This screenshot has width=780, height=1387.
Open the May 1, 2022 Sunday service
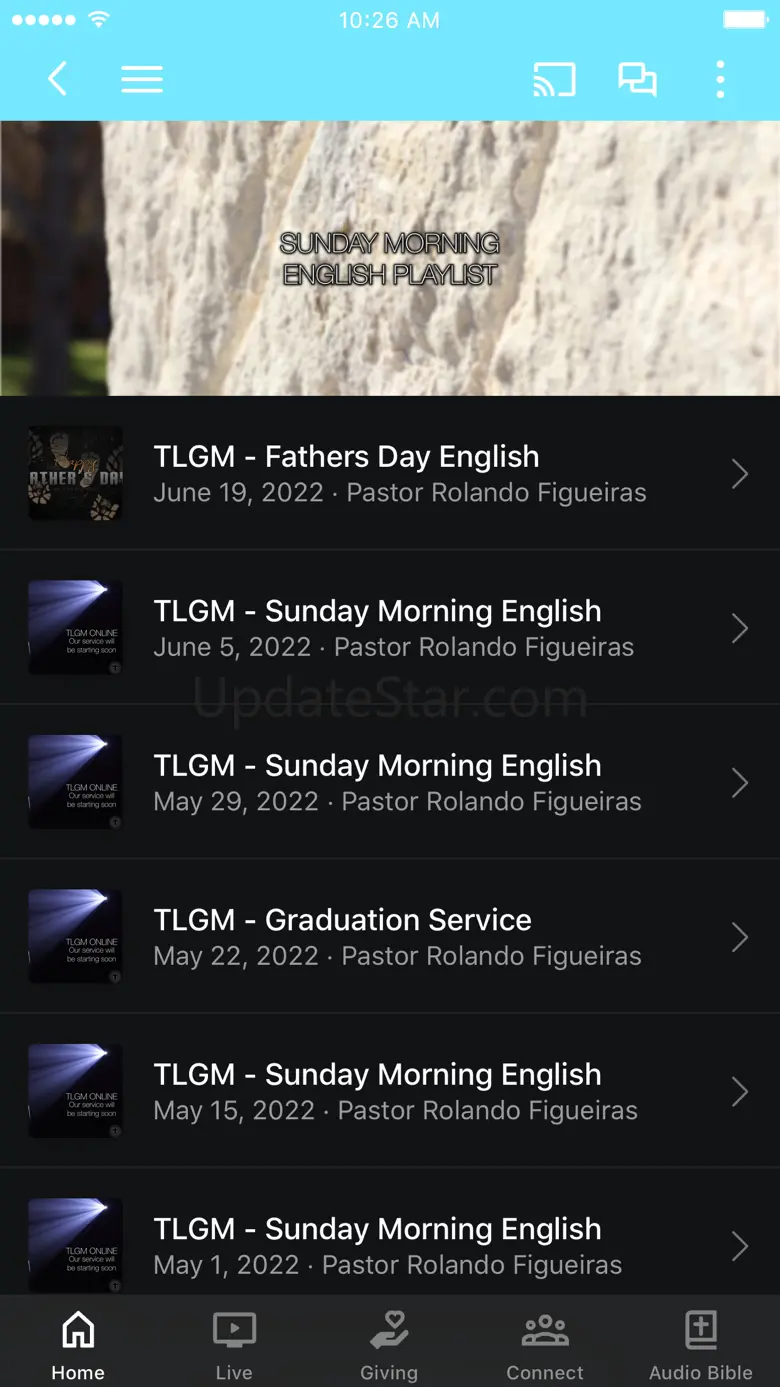390,1244
